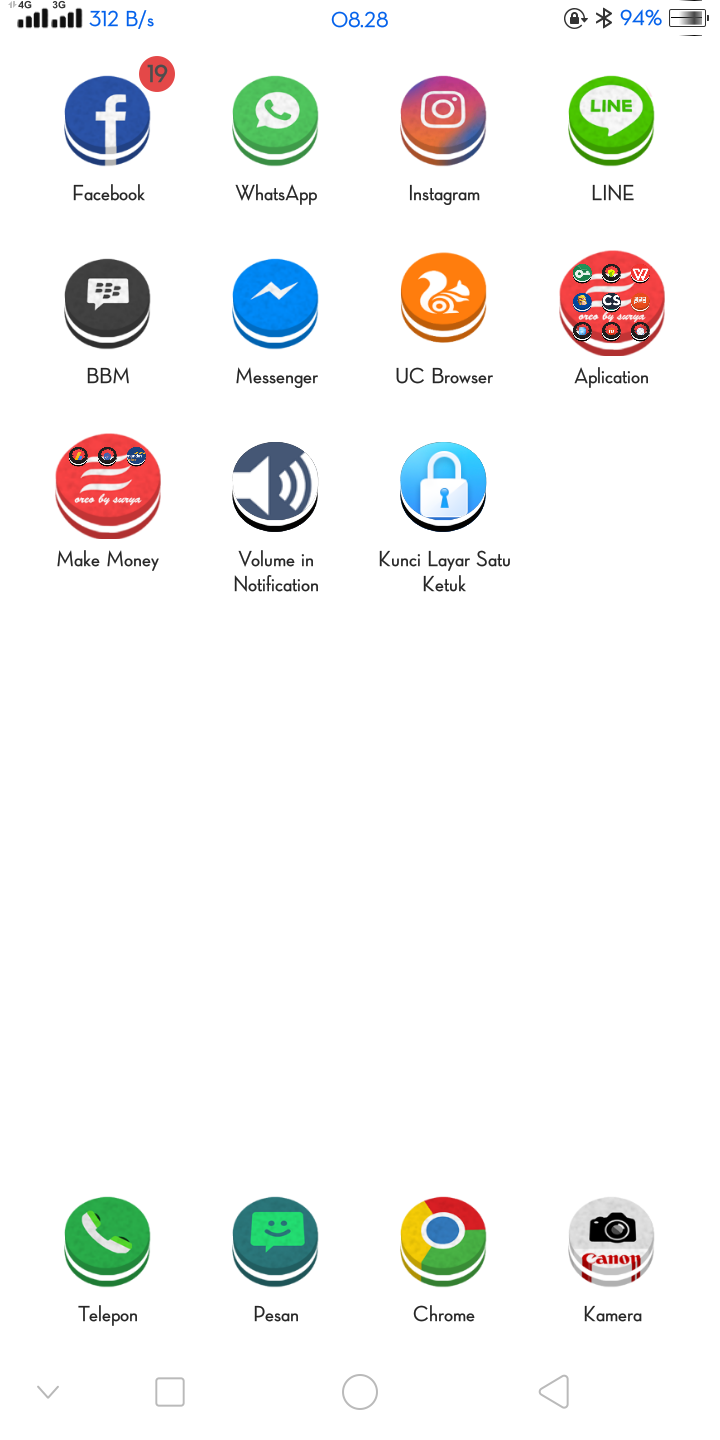Open the Pesan messaging app

pyautogui.click(x=276, y=1241)
